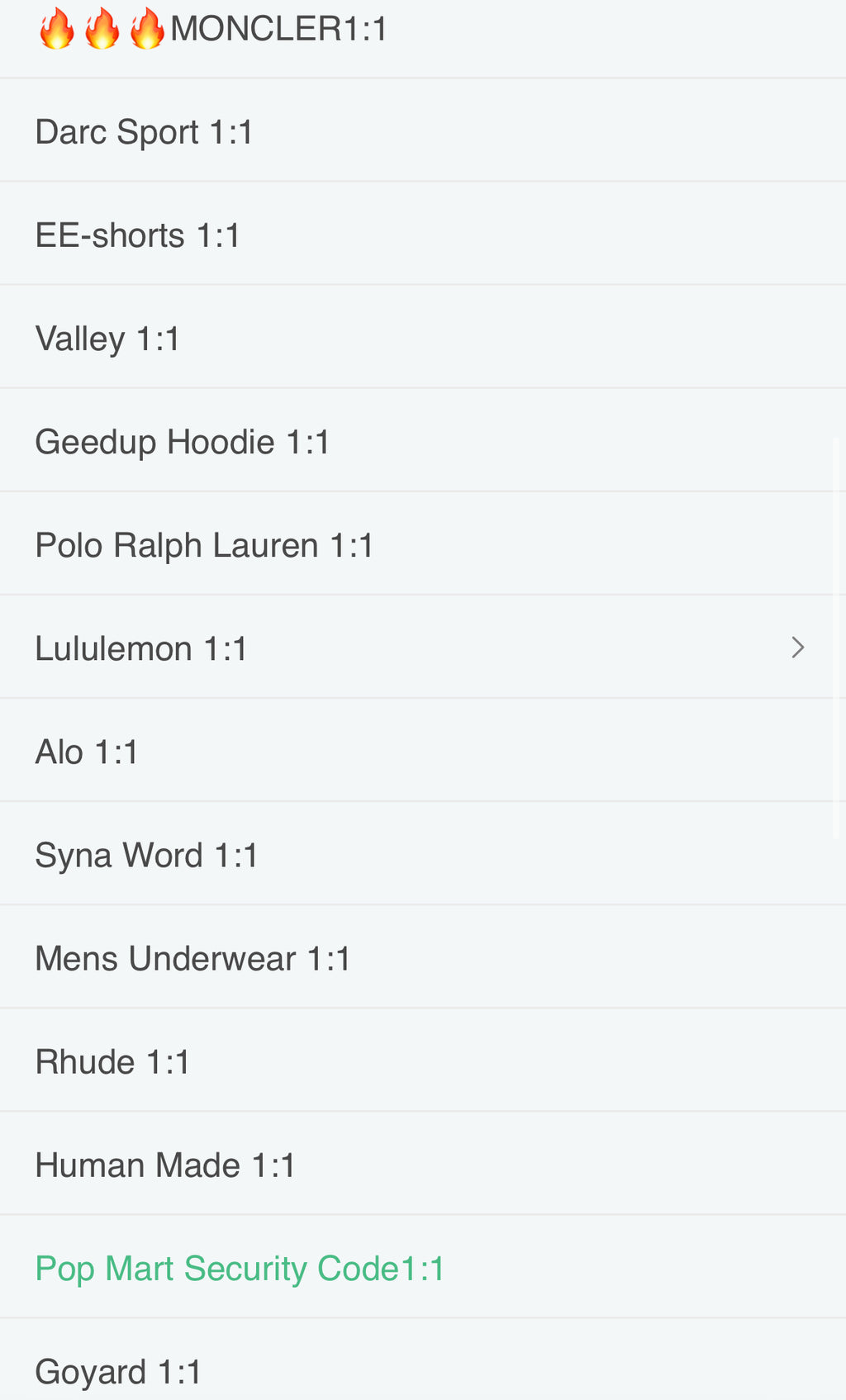Choose the Rhude 1:1 entry
Screen dimensions: 846x1400
pyautogui.click(x=112, y=1061)
